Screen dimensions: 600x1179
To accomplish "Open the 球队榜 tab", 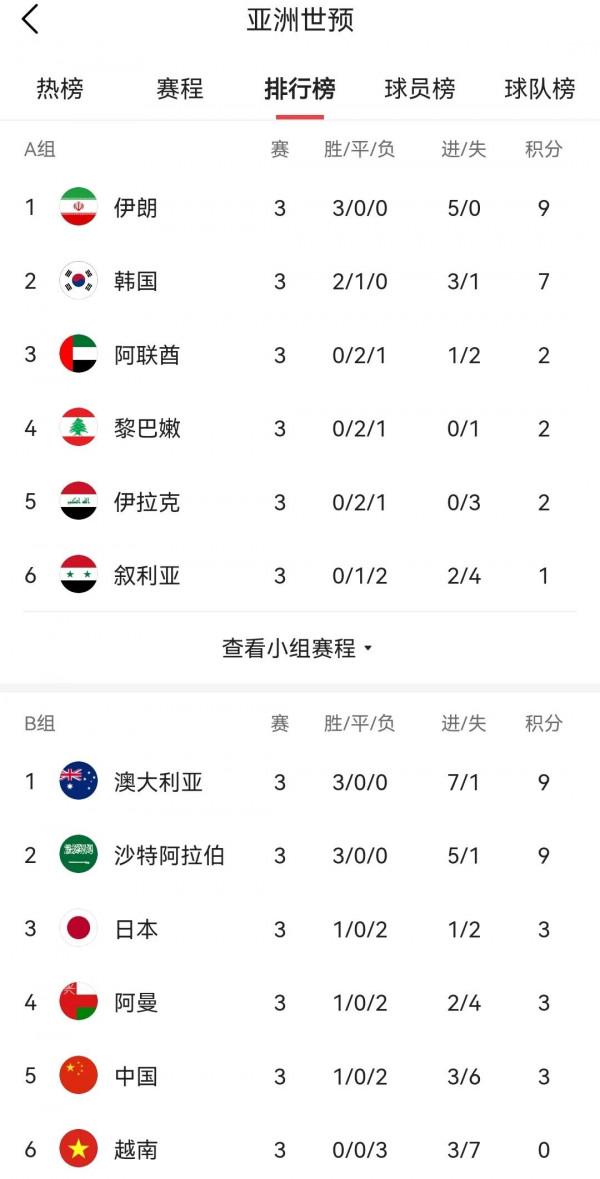I will pos(540,89).
